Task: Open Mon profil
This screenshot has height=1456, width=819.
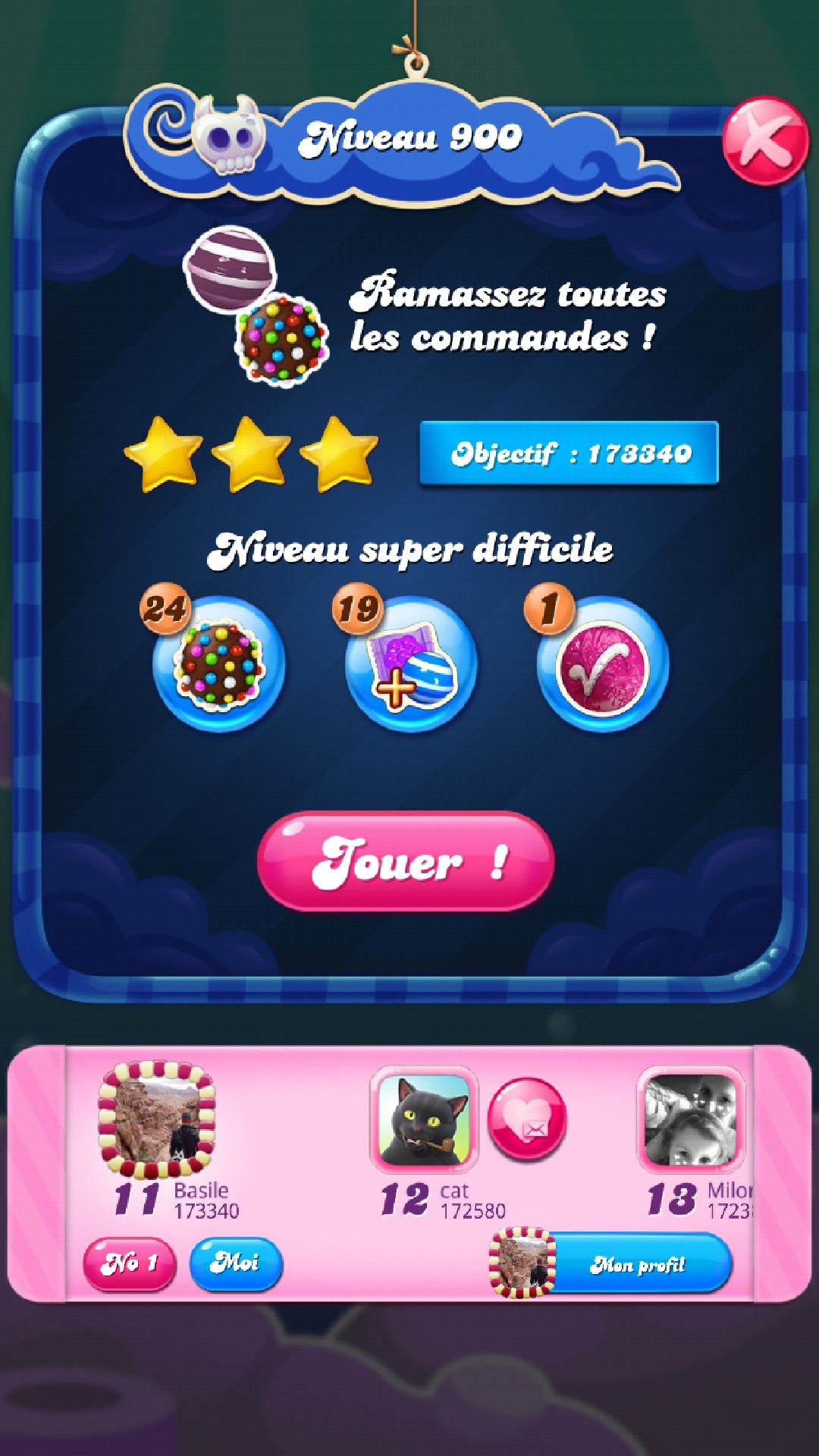Action: click(x=637, y=1264)
